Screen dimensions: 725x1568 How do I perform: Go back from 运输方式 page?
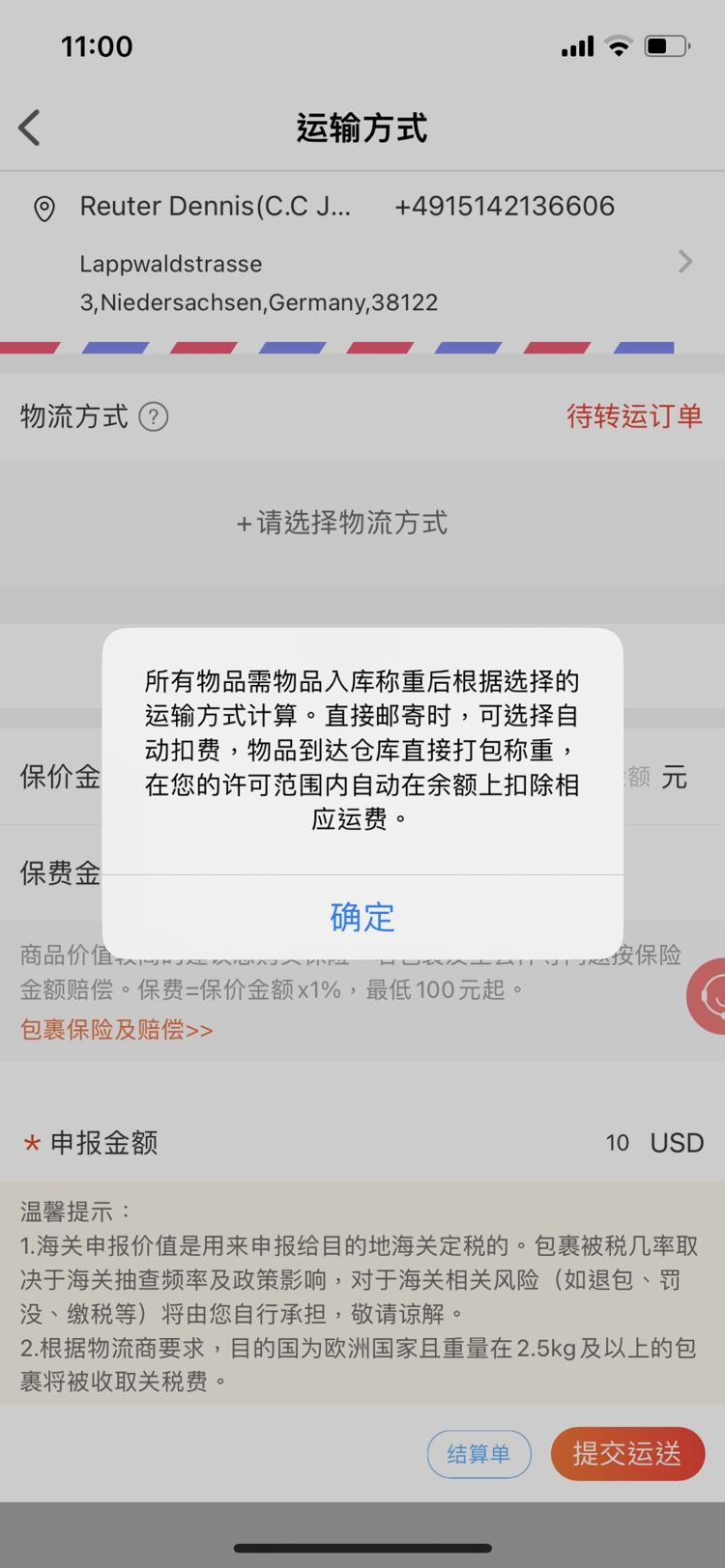coord(29,128)
